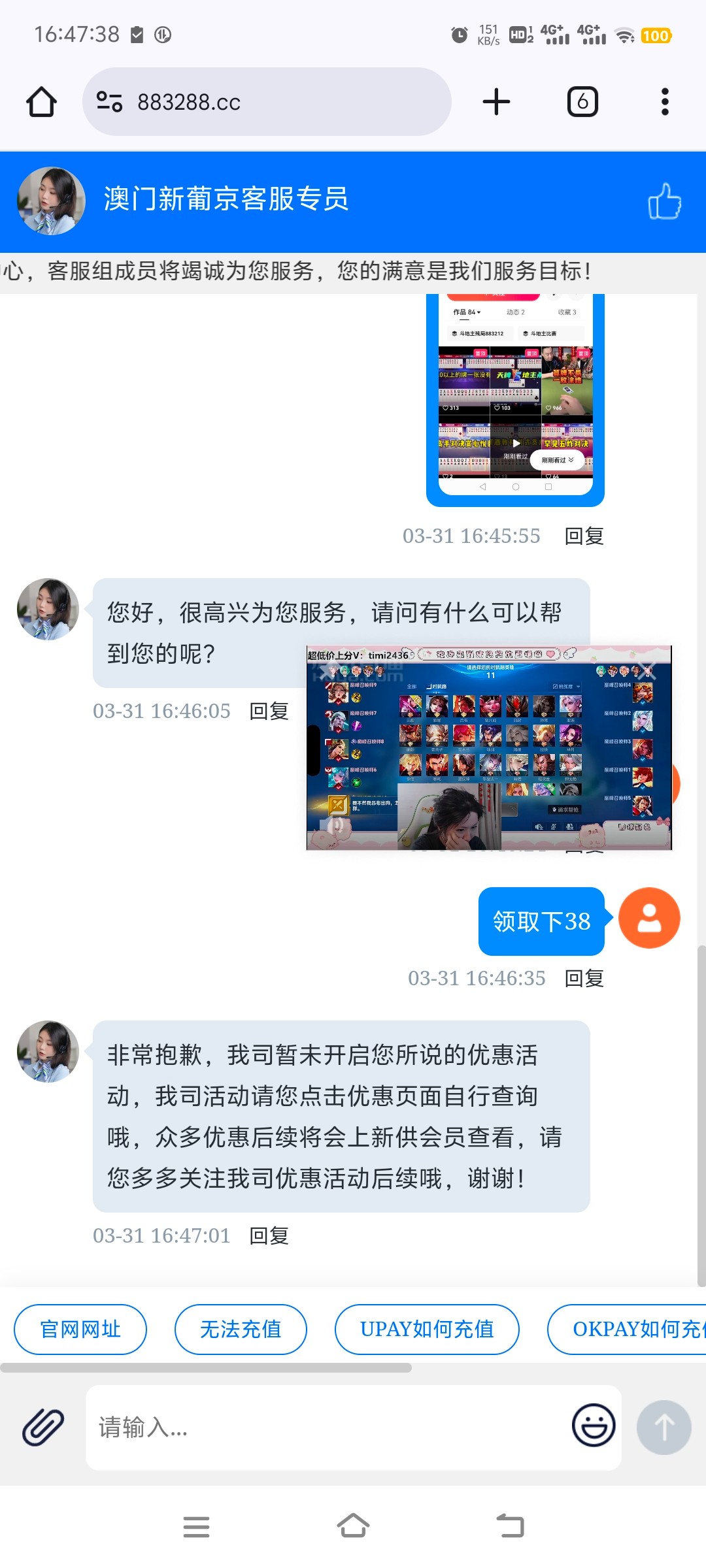Select the 无法充值 quick question chip

coord(241,1330)
